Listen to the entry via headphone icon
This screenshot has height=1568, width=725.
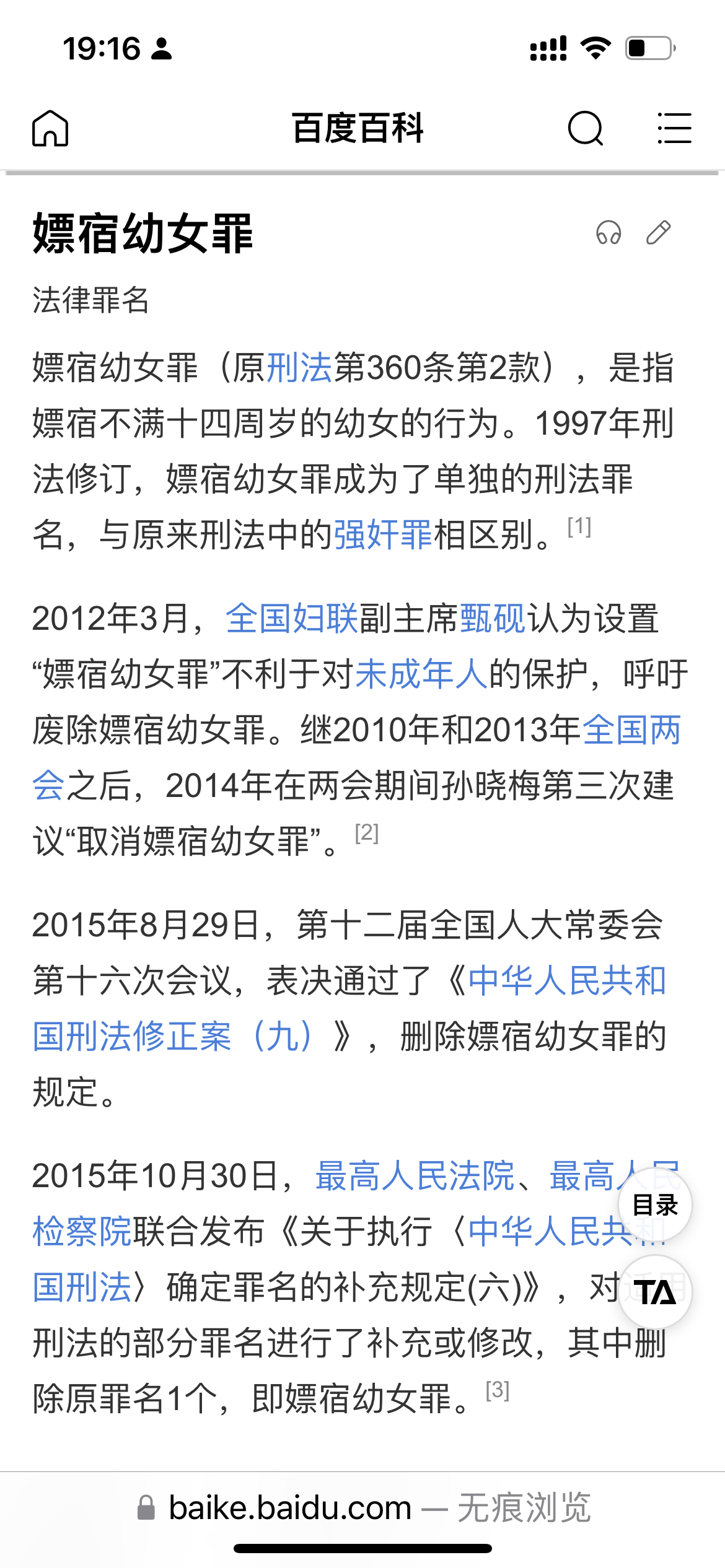click(x=609, y=233)
